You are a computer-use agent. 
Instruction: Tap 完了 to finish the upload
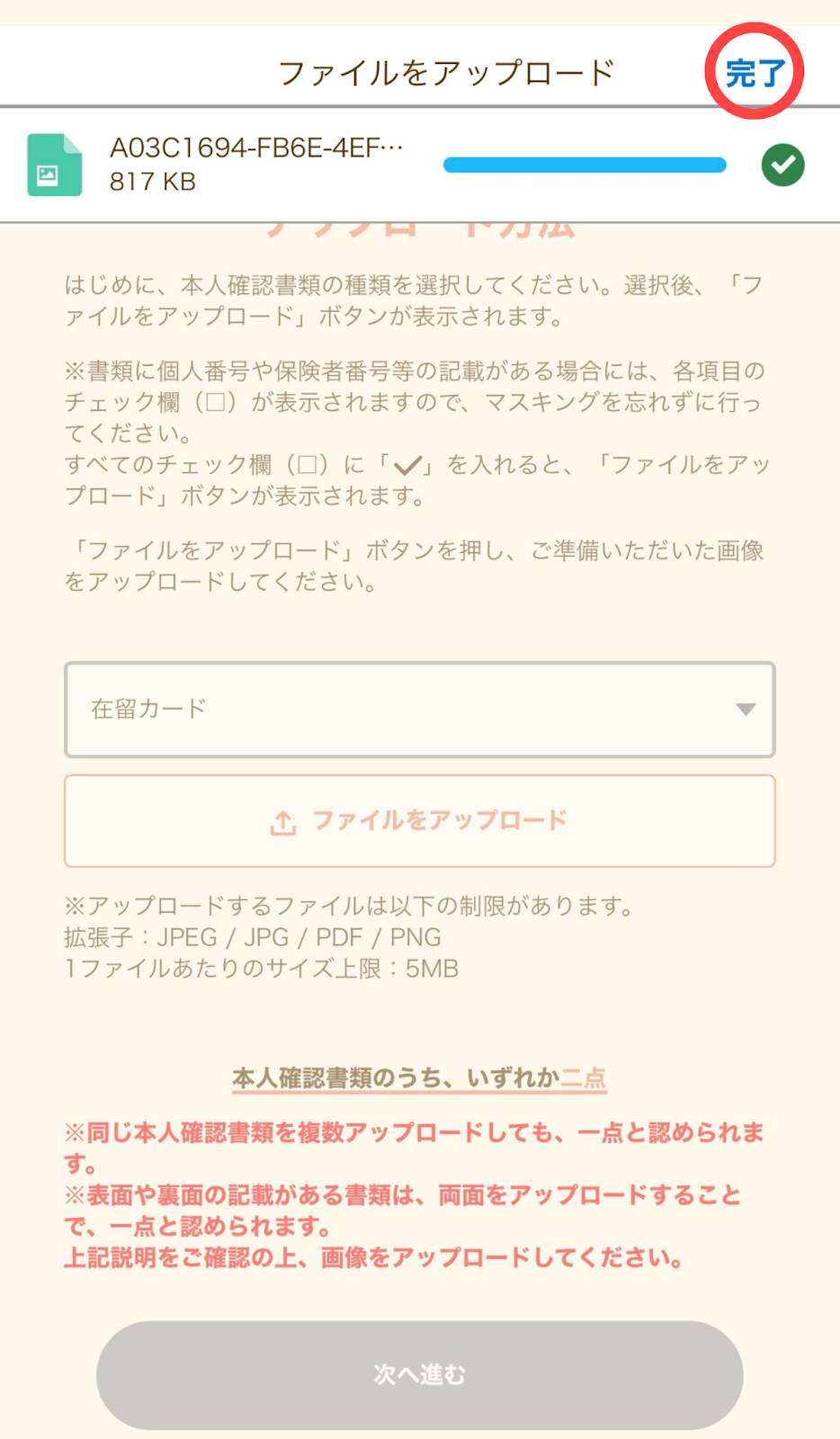click(x=755, y=72)
